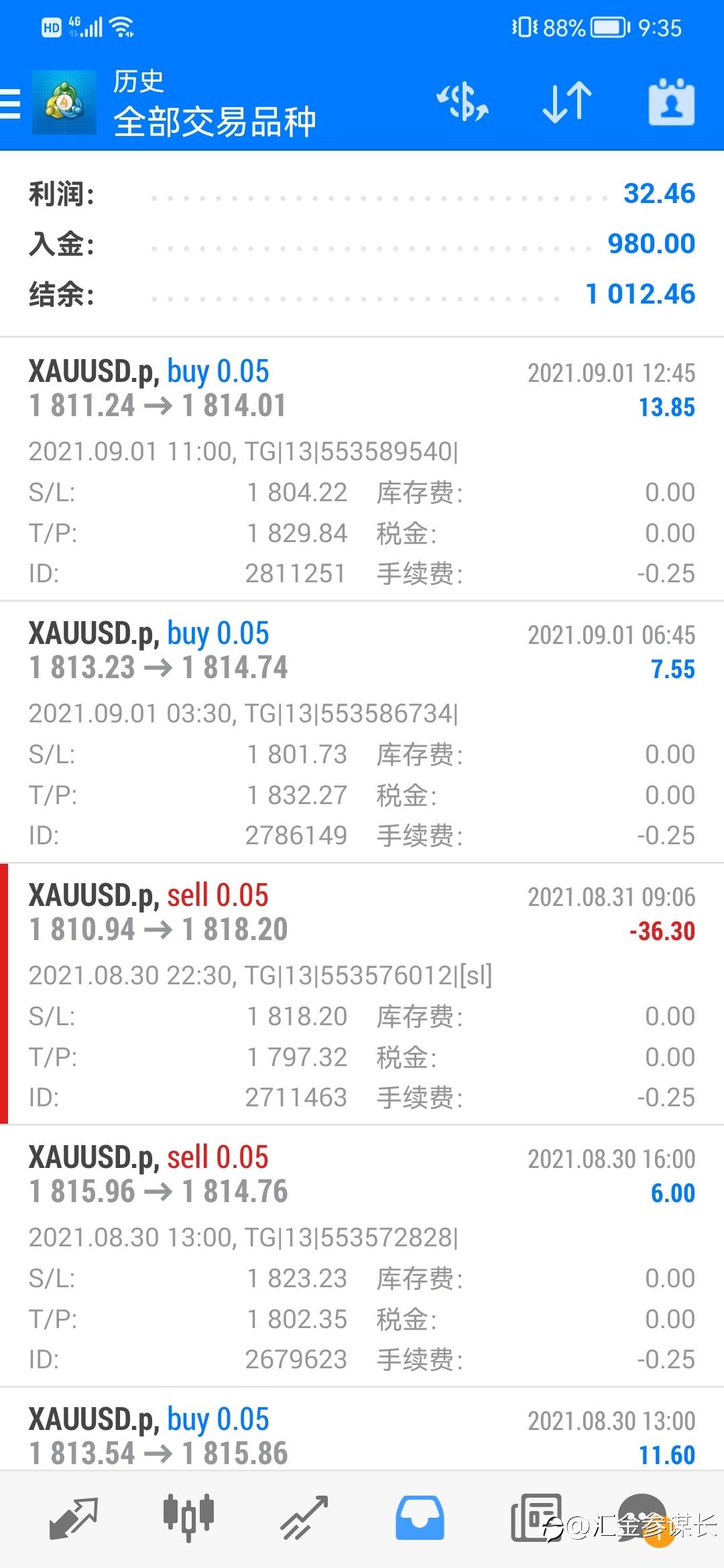Open the date period calendar icon
Viewport: 724px width, 1568px height.
pos(671,103)
